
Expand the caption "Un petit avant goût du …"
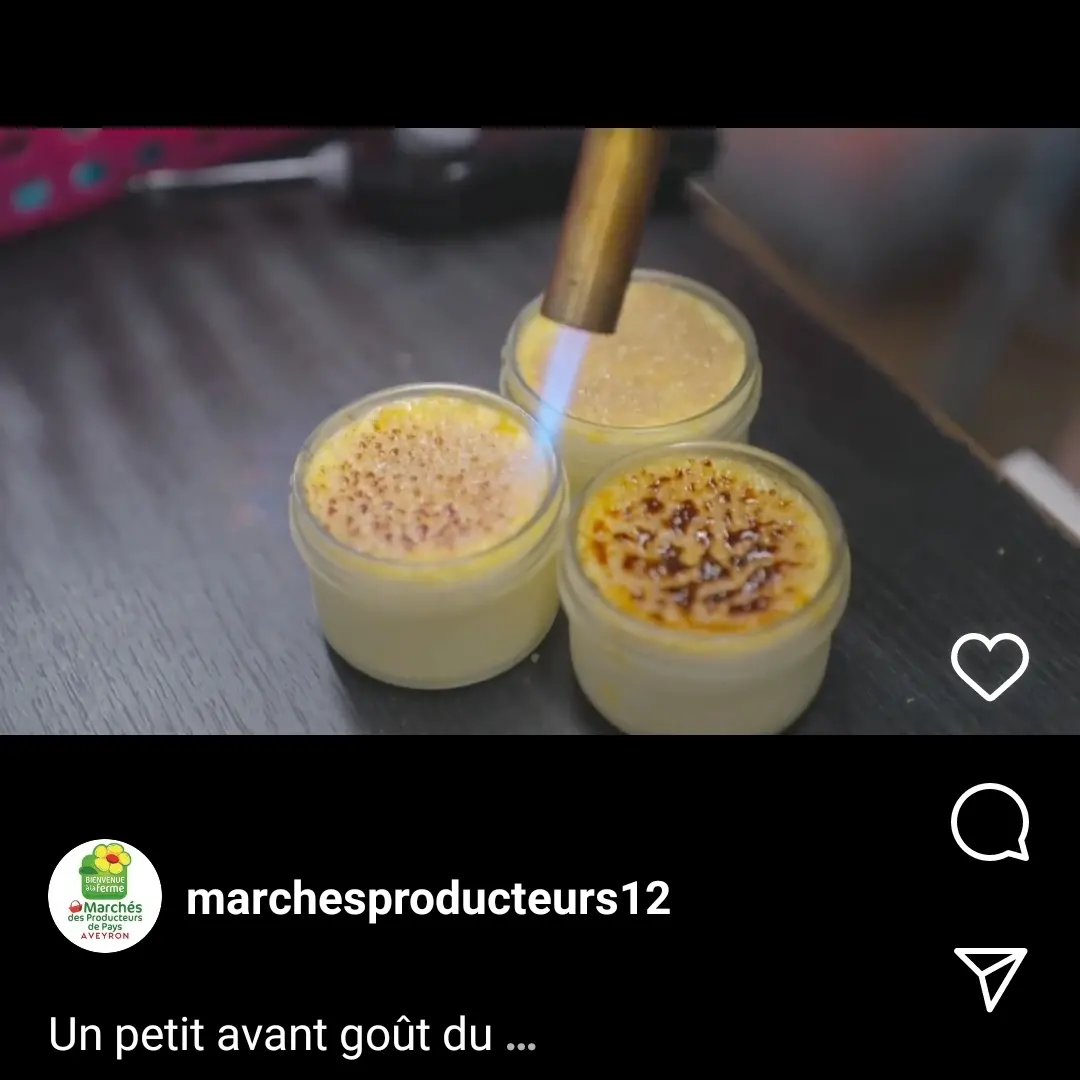click(521, 1038)
